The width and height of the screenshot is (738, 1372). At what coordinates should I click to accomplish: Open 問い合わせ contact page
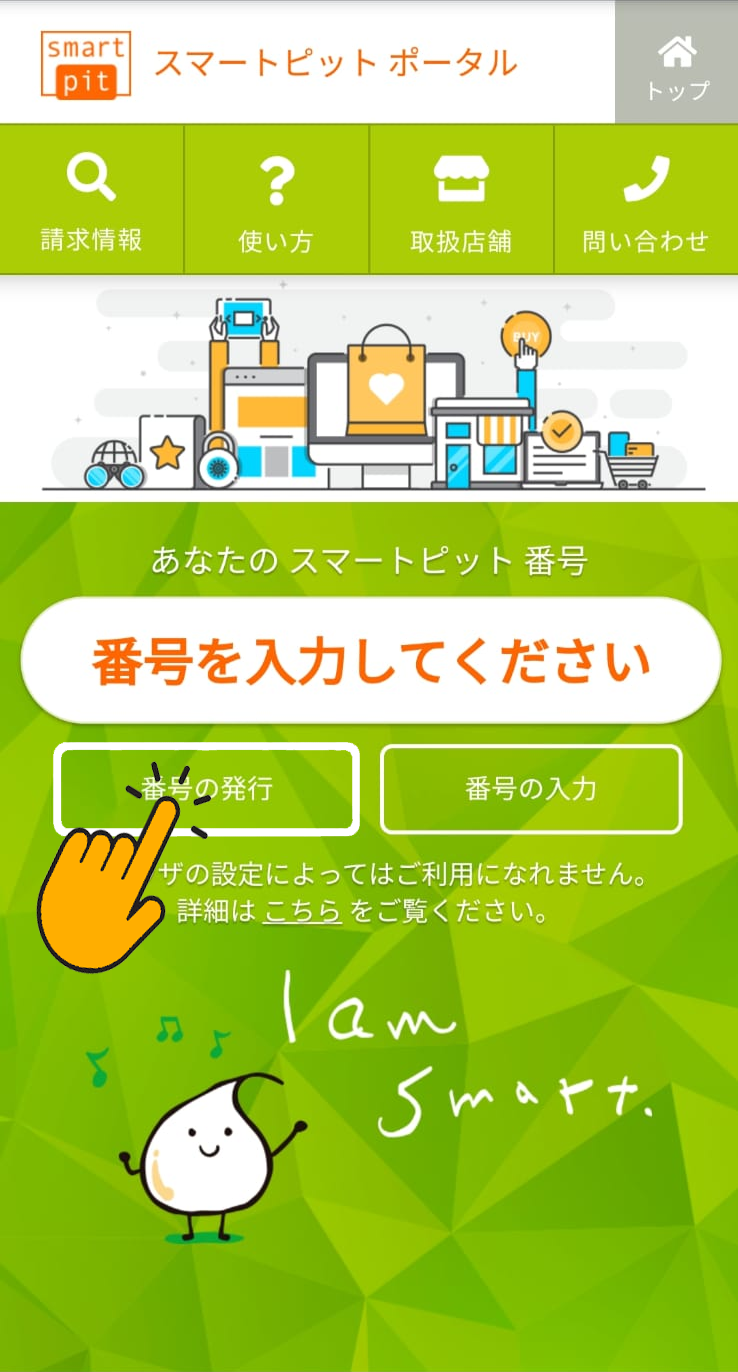pyautogui.click(x=646, y=200)
